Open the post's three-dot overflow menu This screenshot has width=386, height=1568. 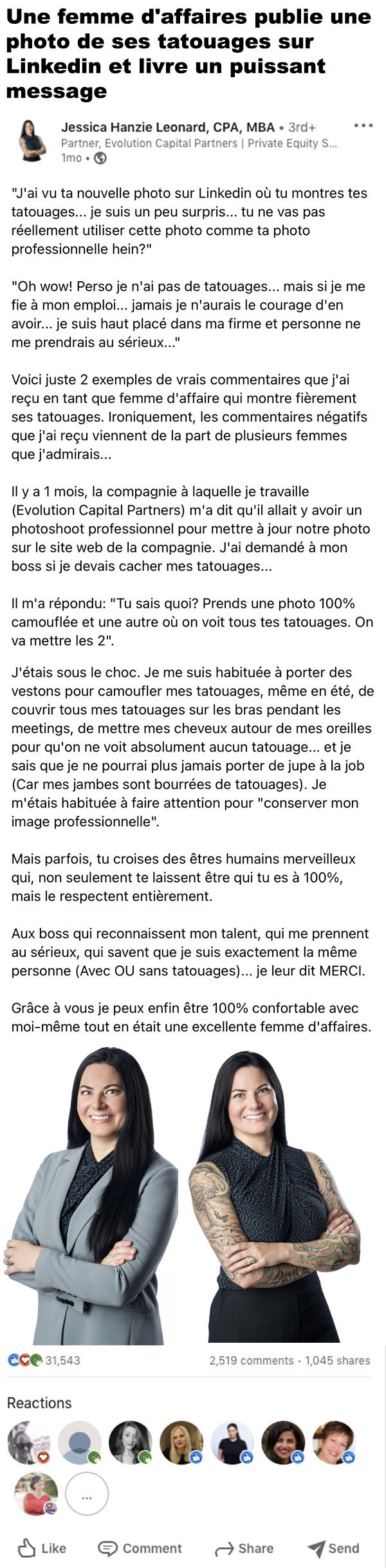(x=363, y=125)
